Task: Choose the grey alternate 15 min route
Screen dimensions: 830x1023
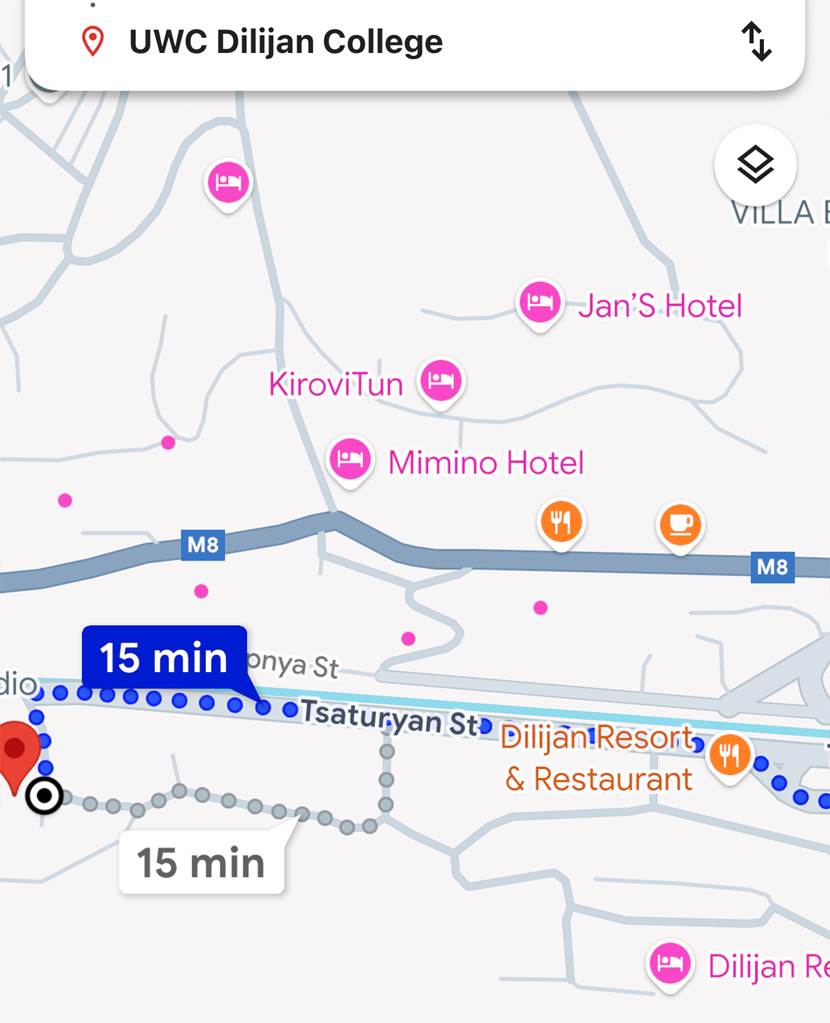Action: point(201,863)
